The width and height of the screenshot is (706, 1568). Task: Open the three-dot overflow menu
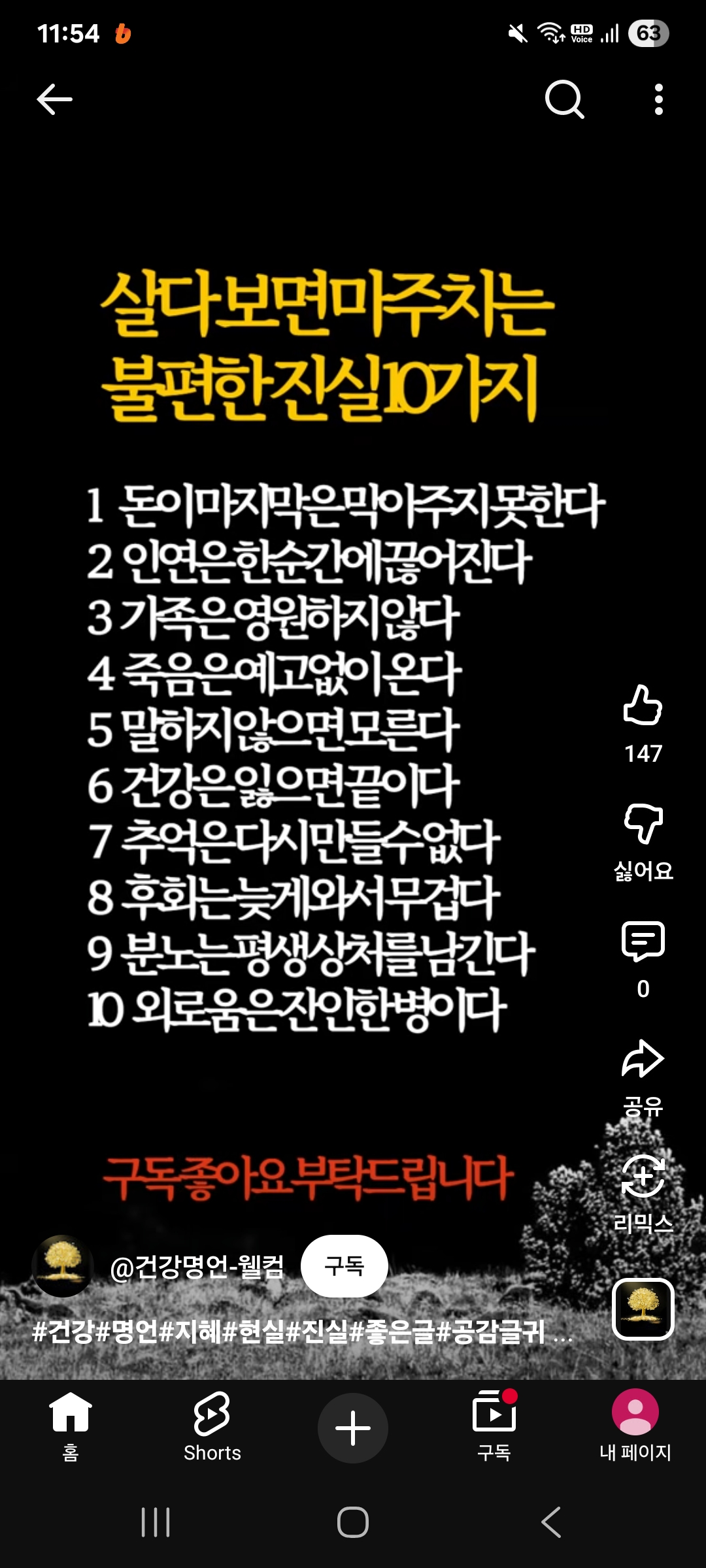click(x=658, y=100)
